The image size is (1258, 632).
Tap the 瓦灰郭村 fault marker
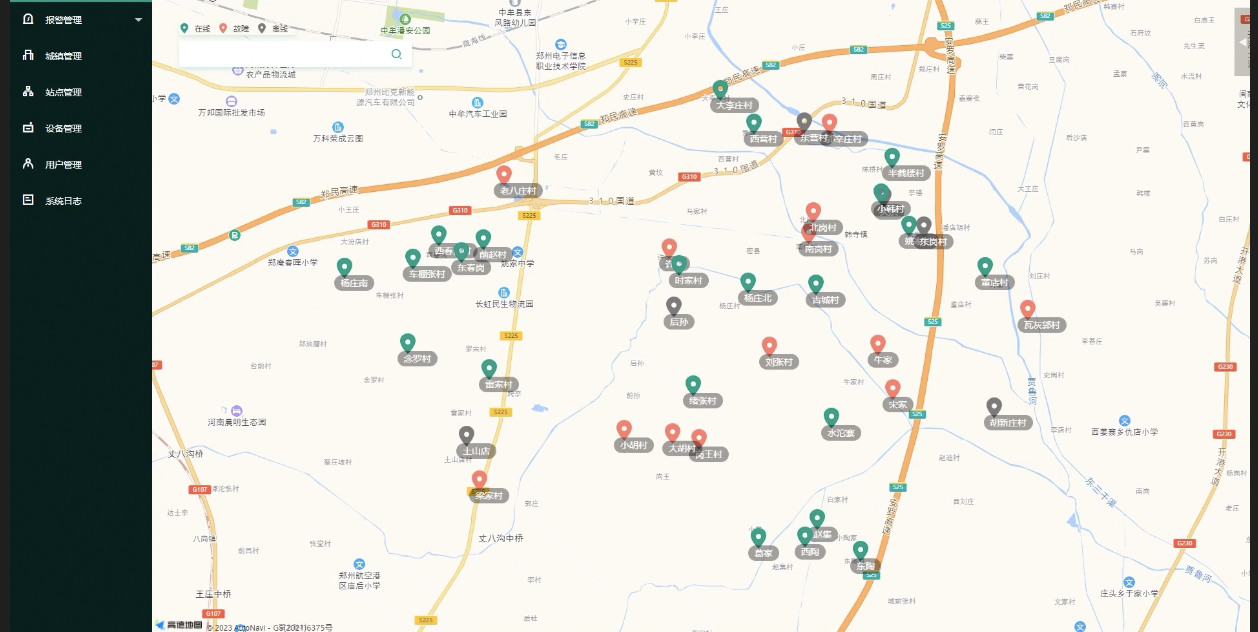pos(1027,310)
